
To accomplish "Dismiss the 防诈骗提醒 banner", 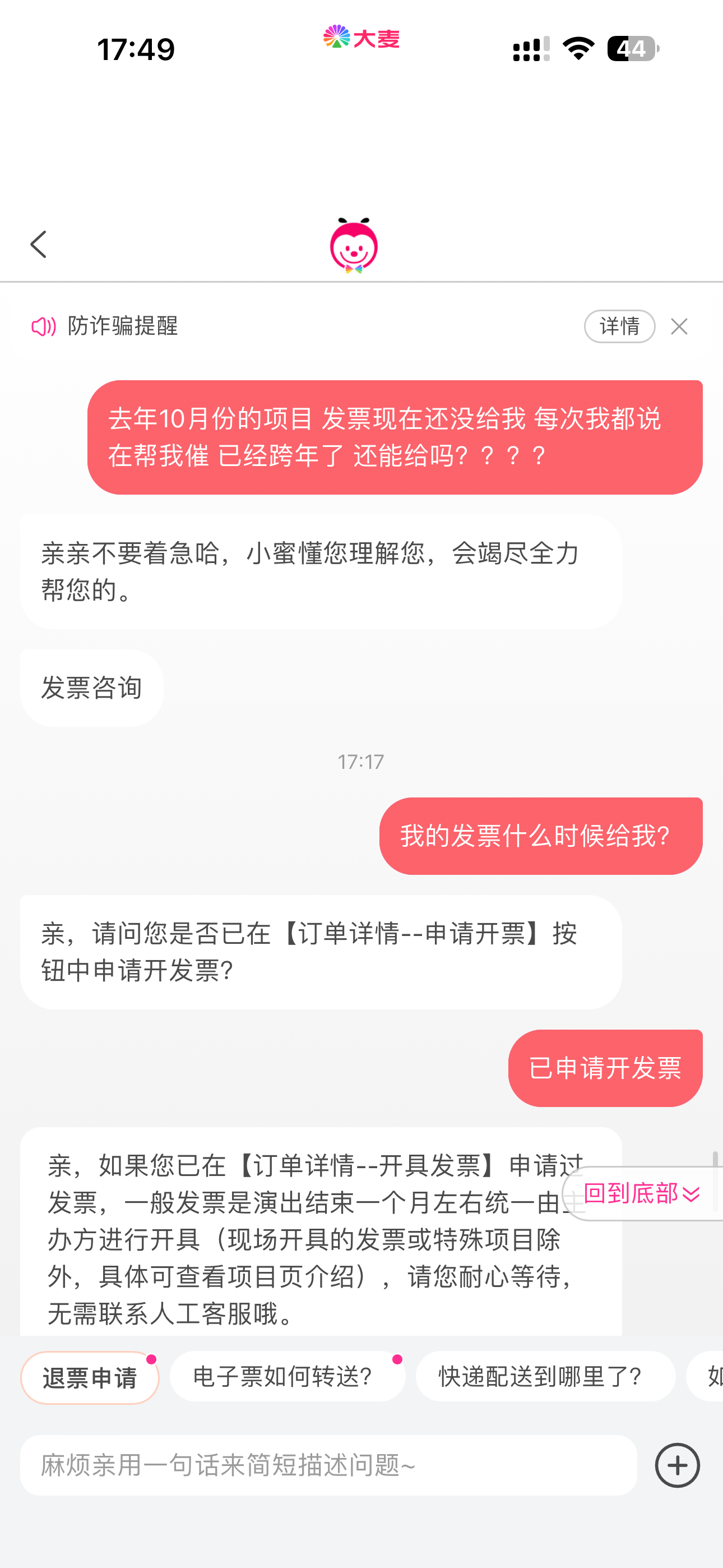I will [679, 327].
